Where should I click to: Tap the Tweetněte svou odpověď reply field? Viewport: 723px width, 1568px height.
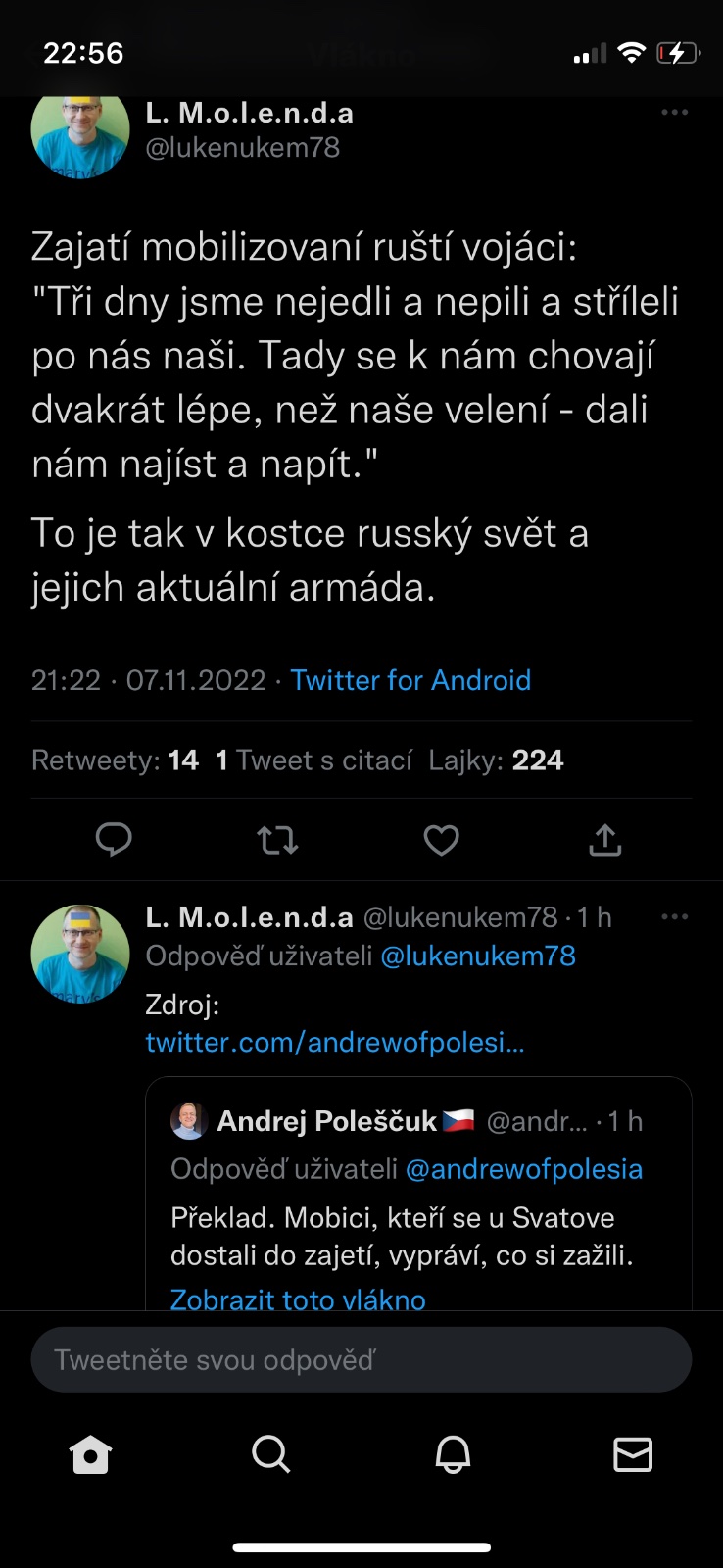click(x=361, y=1360)
